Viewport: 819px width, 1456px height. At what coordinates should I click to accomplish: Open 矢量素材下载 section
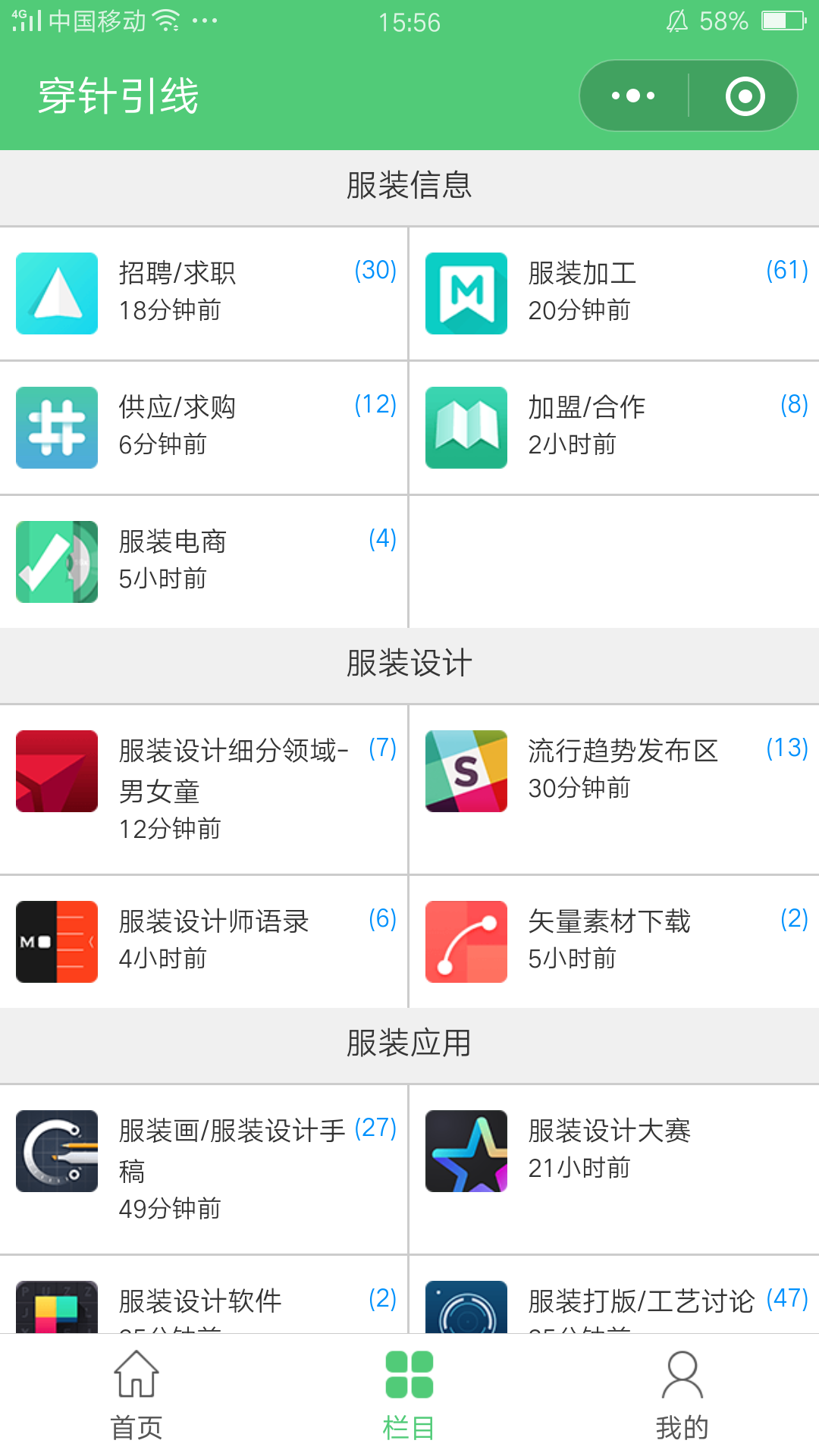tap(613, 941)
